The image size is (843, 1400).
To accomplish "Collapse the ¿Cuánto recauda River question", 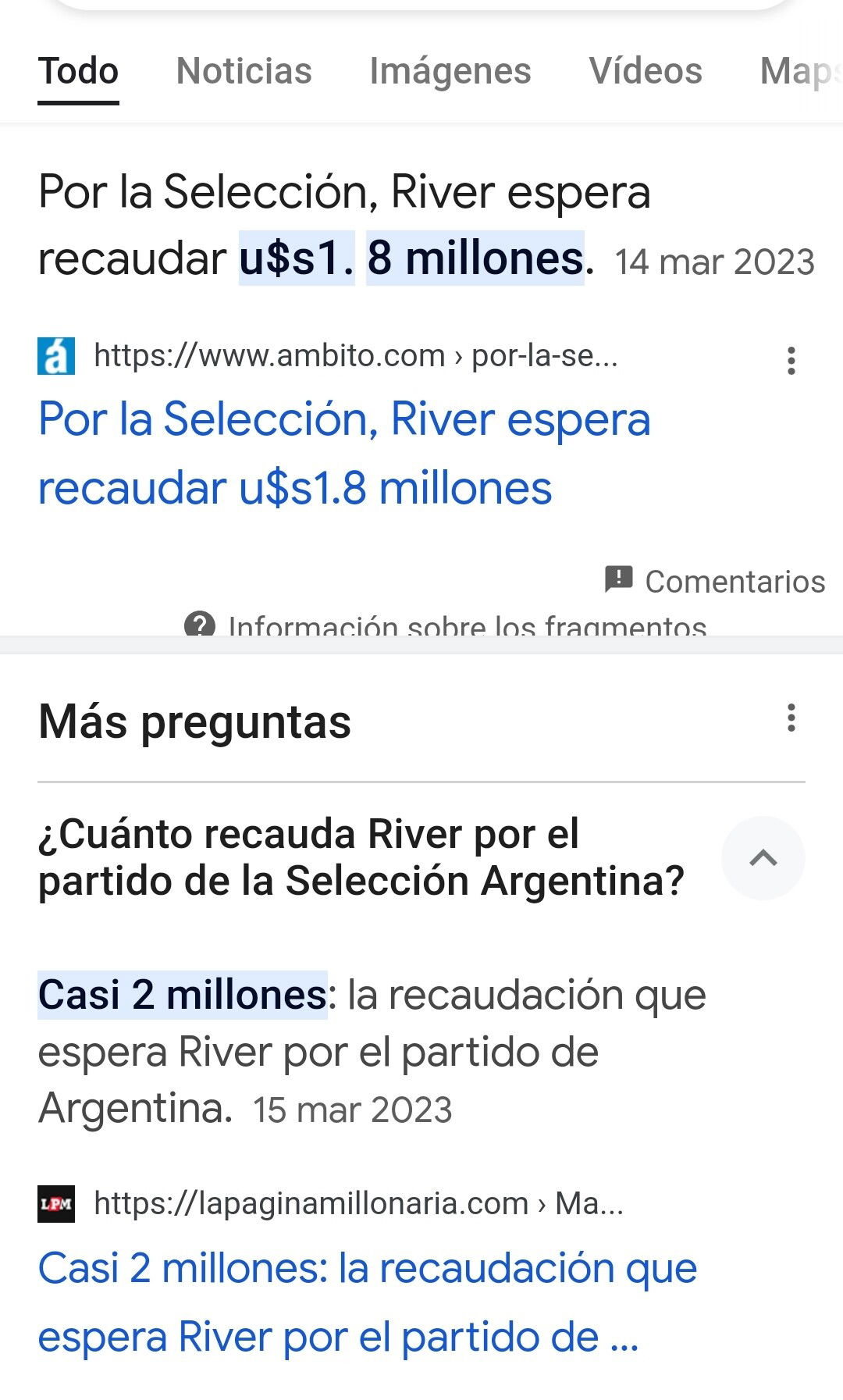I will [x=763, y=858].
